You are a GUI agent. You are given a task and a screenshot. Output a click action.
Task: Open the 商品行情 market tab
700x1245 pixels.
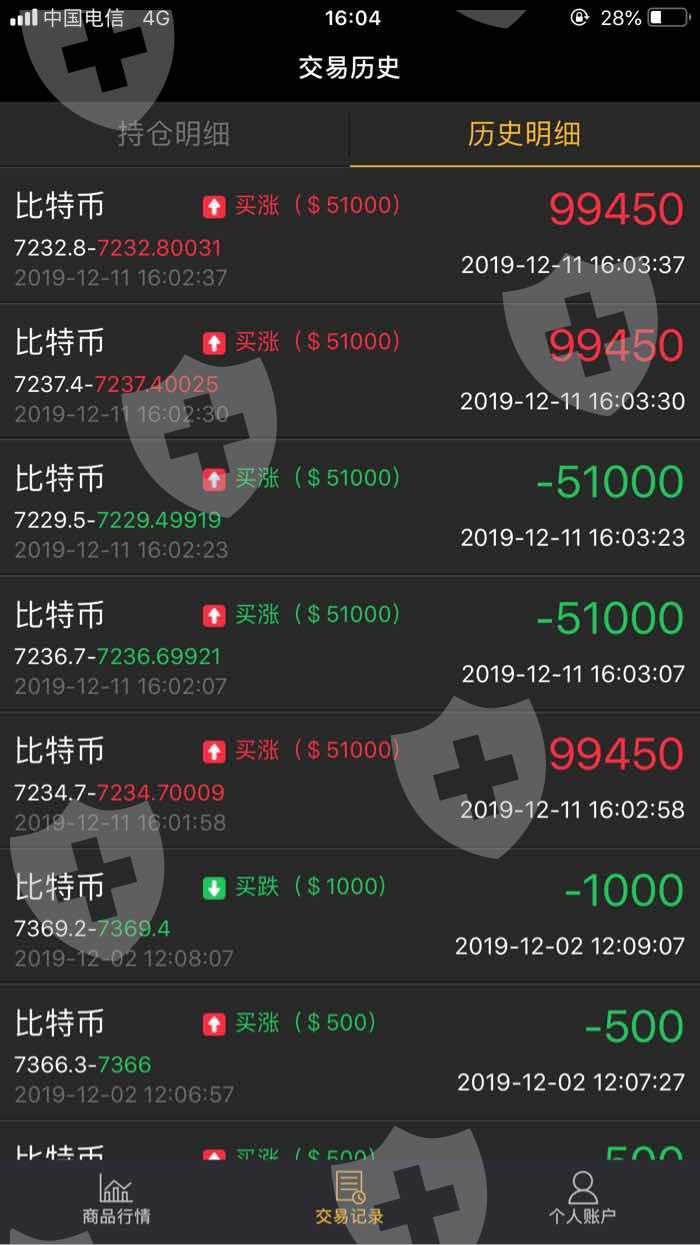coord(116,1199)
